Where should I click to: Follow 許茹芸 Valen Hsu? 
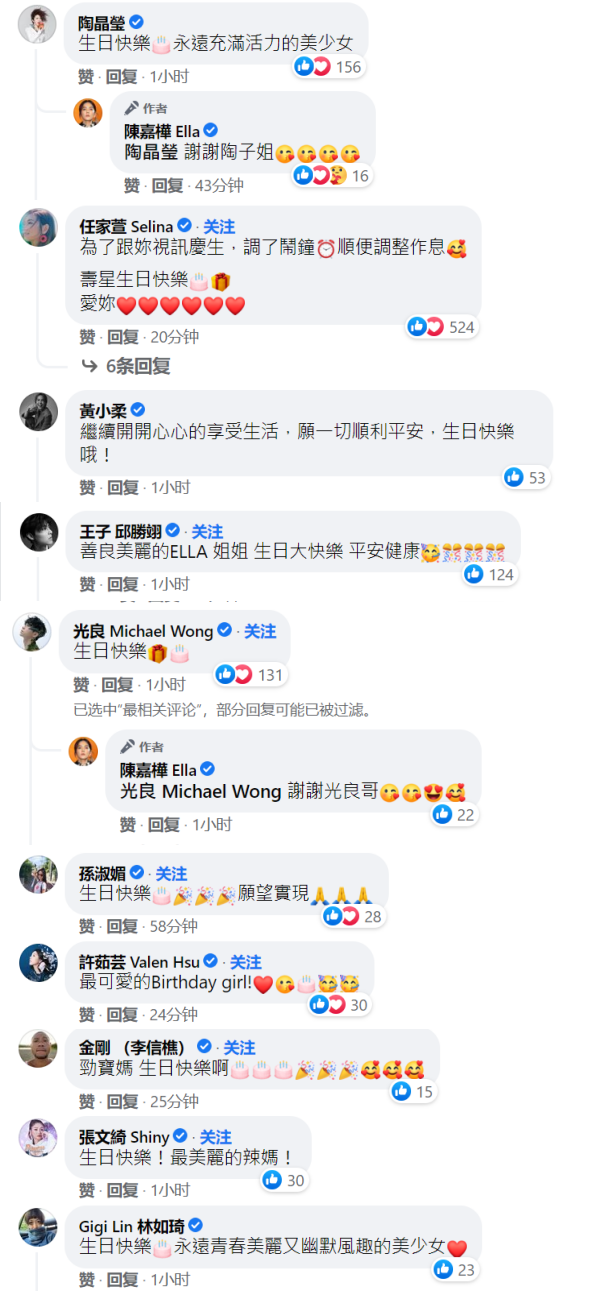tap(246, 962)
